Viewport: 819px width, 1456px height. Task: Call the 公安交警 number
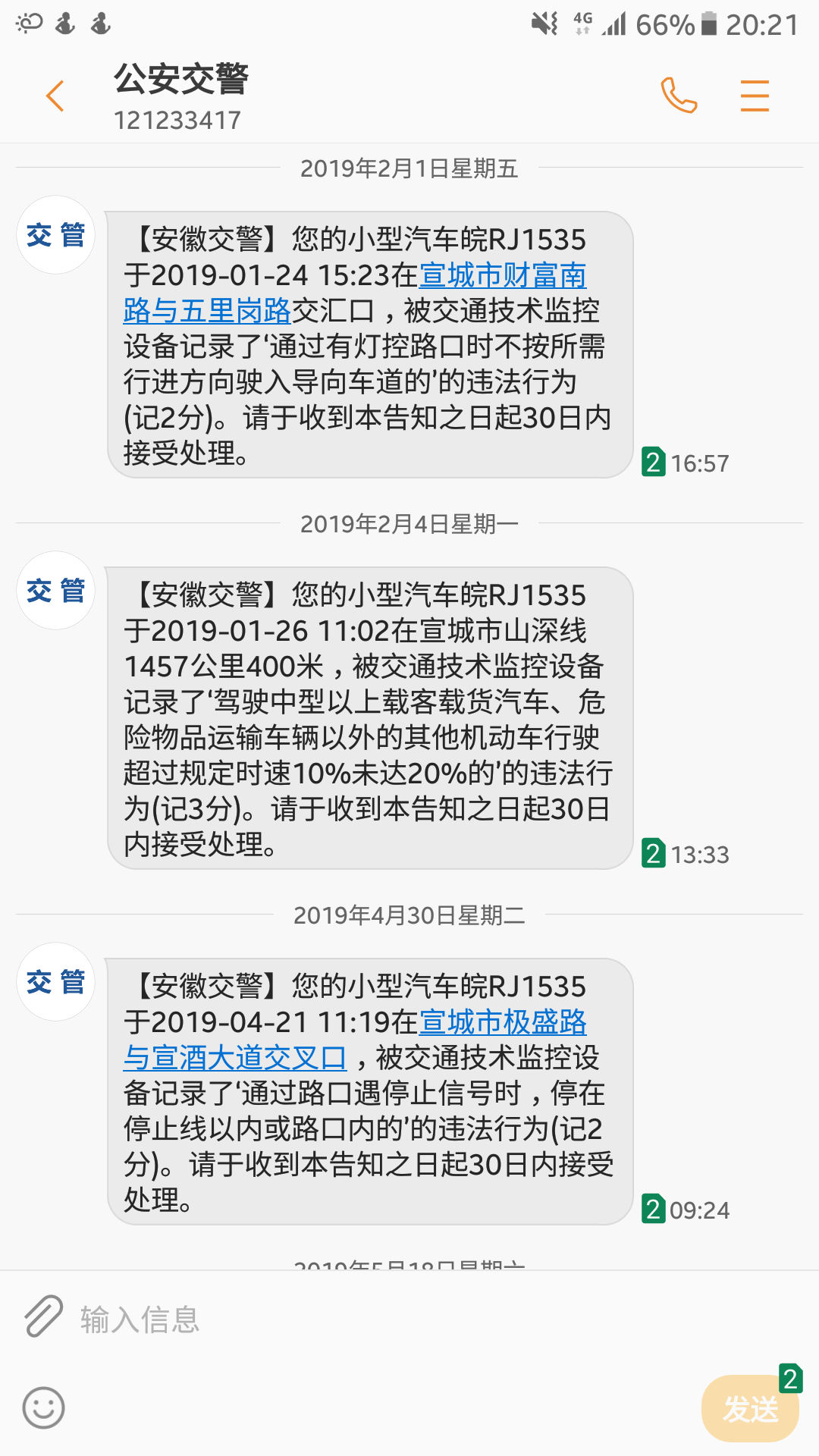pyautogui.click(x=679, y=96)
